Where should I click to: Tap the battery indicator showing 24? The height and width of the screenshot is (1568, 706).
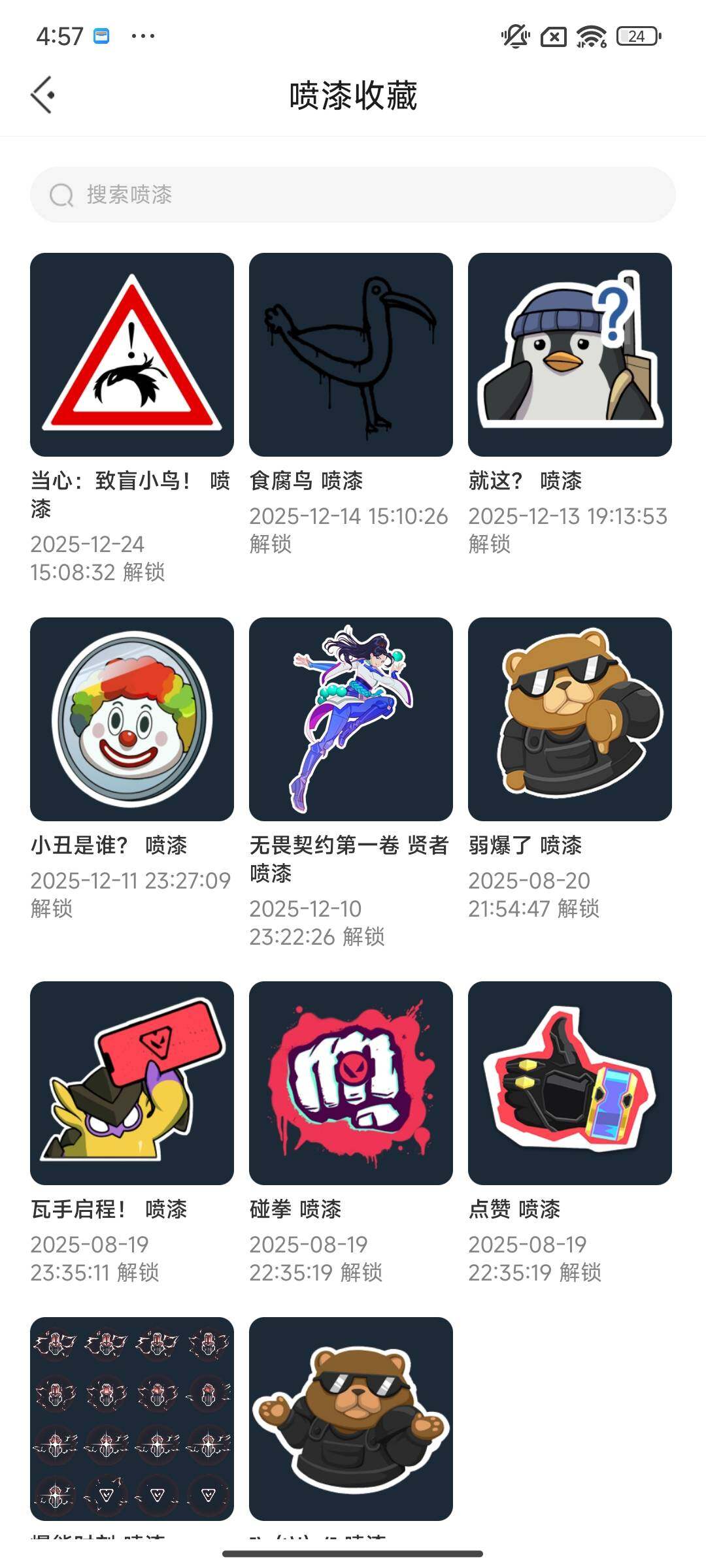635,36
